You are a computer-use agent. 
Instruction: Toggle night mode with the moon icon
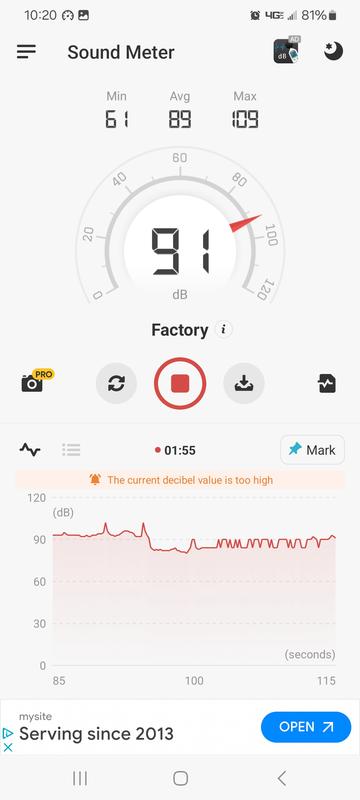[x=333, y=51]
